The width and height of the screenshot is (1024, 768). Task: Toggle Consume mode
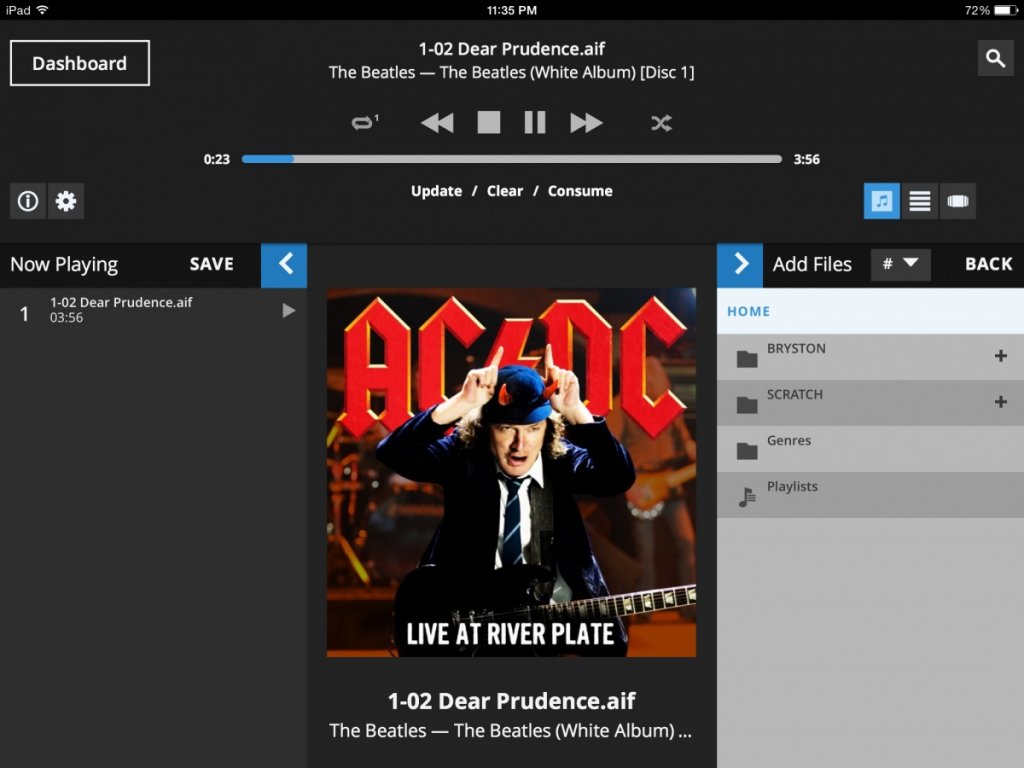tap(580, 191)
